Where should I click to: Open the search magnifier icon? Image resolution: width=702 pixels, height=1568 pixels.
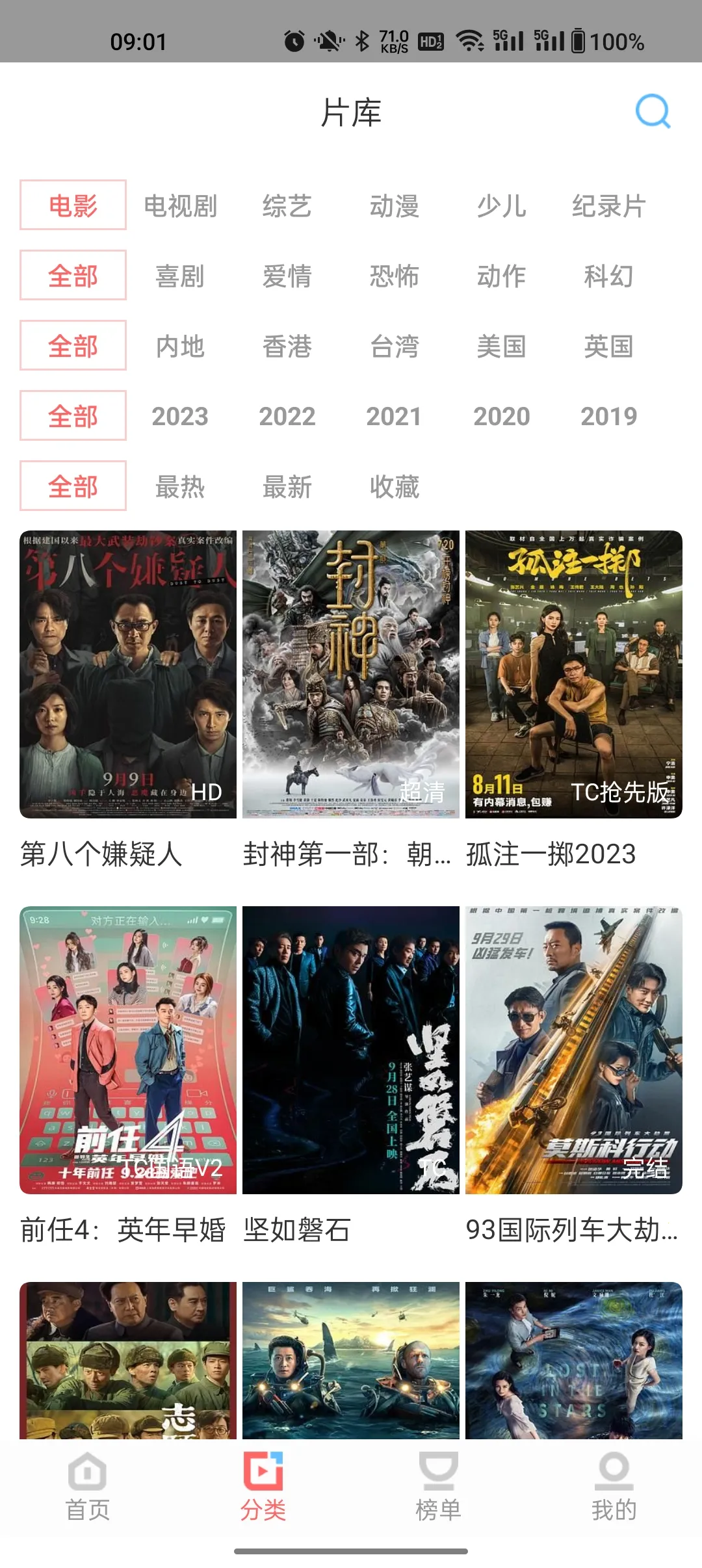point(653,111)
